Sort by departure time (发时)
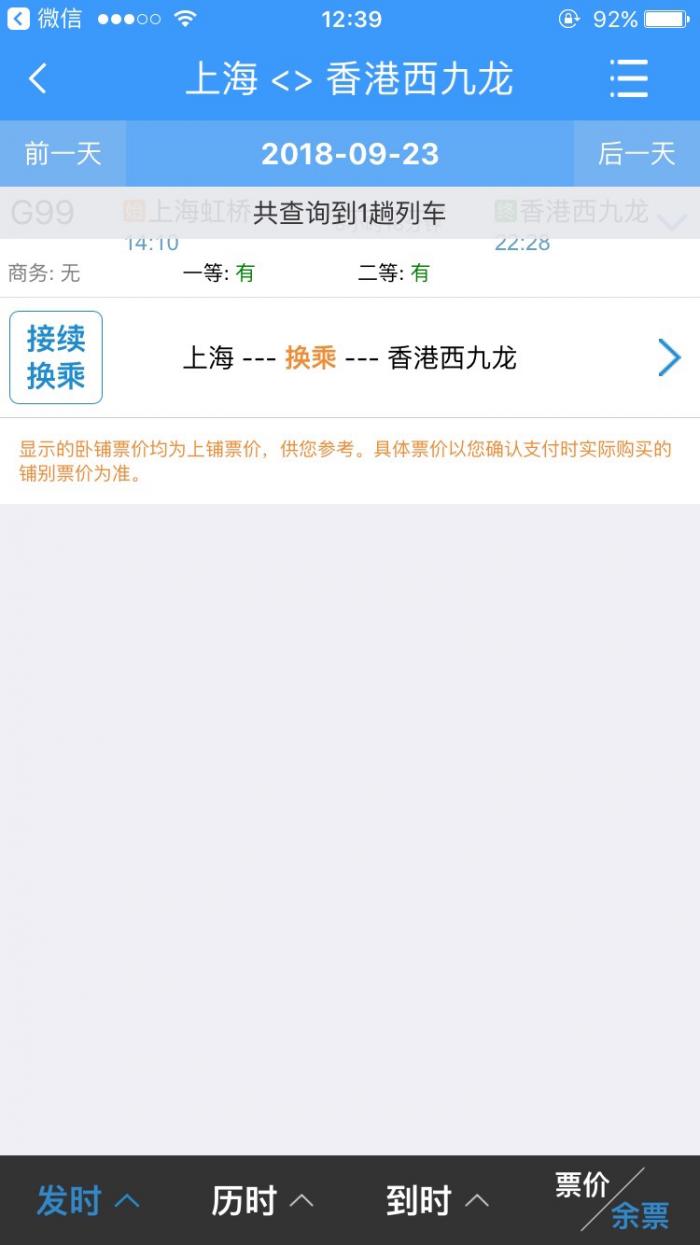 87,1200
